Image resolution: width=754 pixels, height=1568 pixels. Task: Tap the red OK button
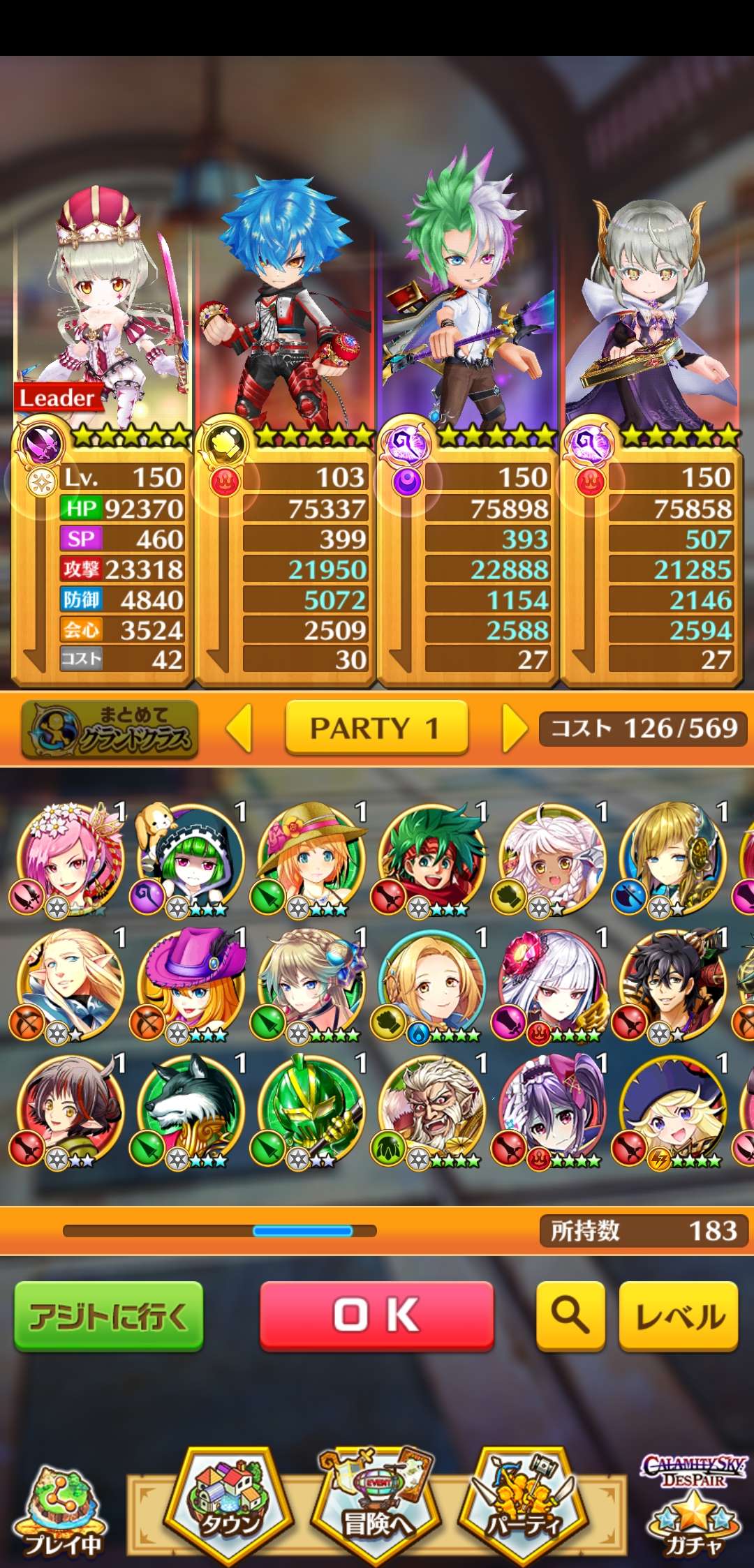376,1315
